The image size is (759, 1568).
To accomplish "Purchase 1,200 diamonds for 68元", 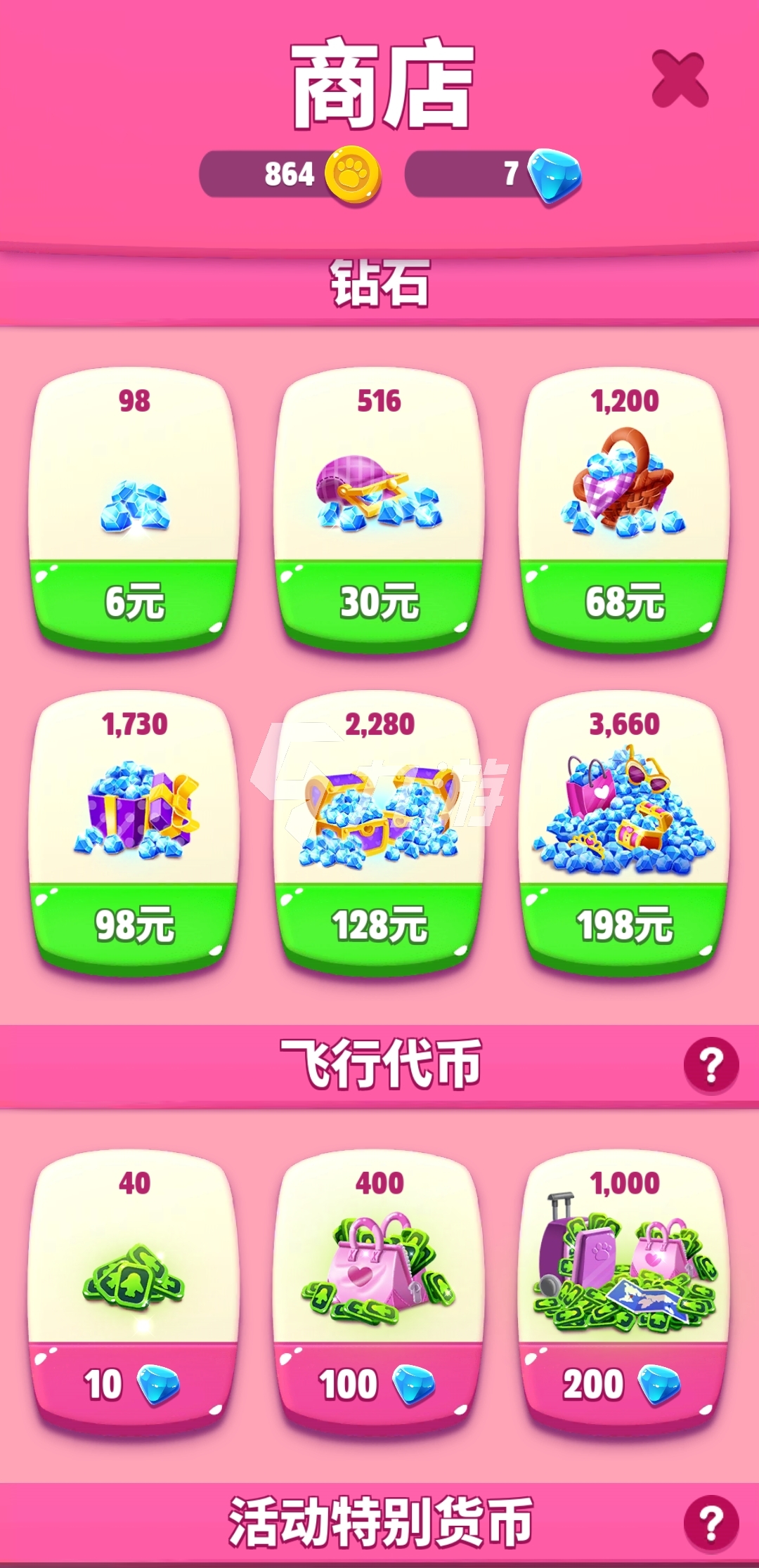I will click(624, 601).
